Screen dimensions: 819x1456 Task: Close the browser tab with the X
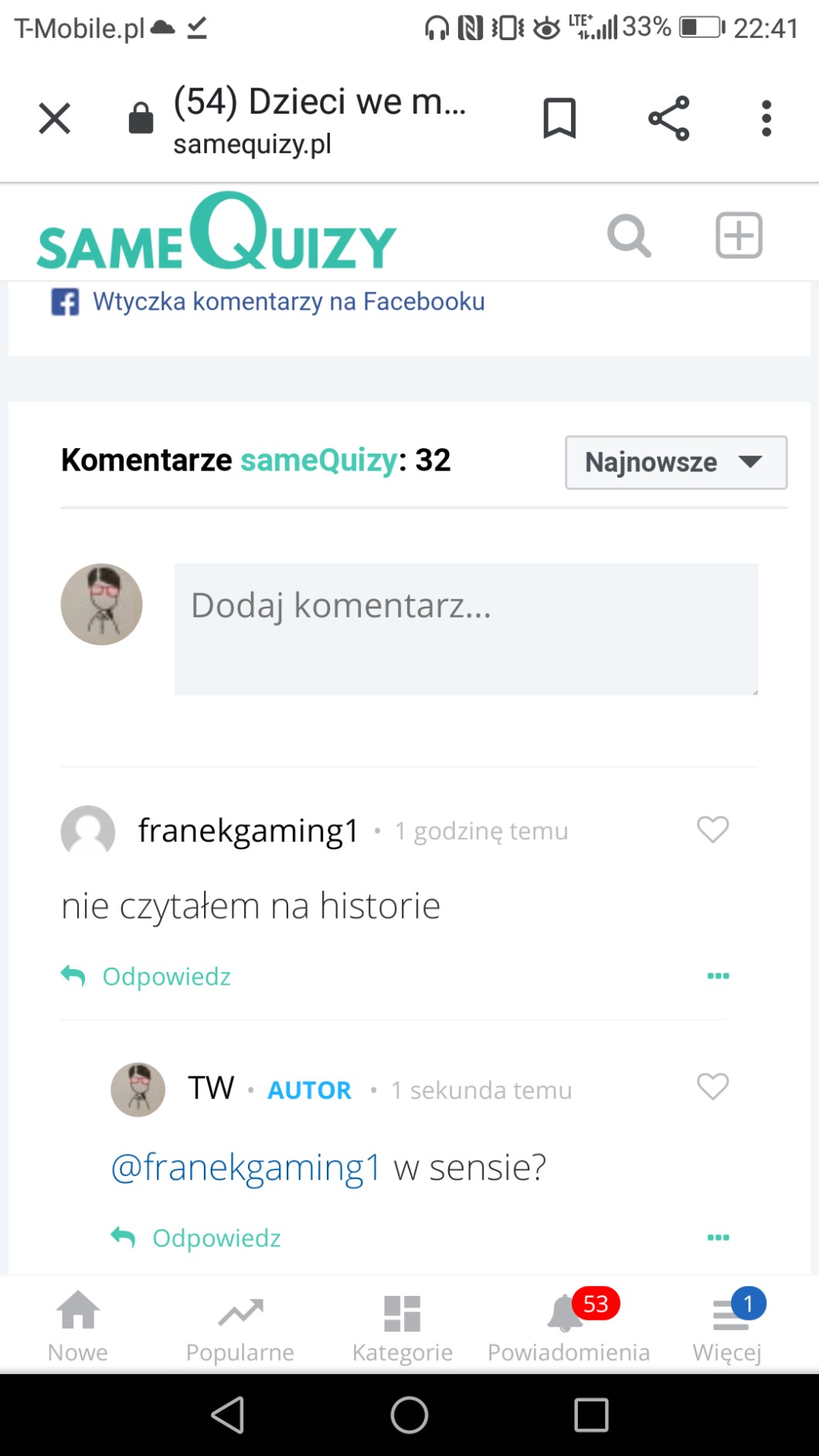click(55, 118)
